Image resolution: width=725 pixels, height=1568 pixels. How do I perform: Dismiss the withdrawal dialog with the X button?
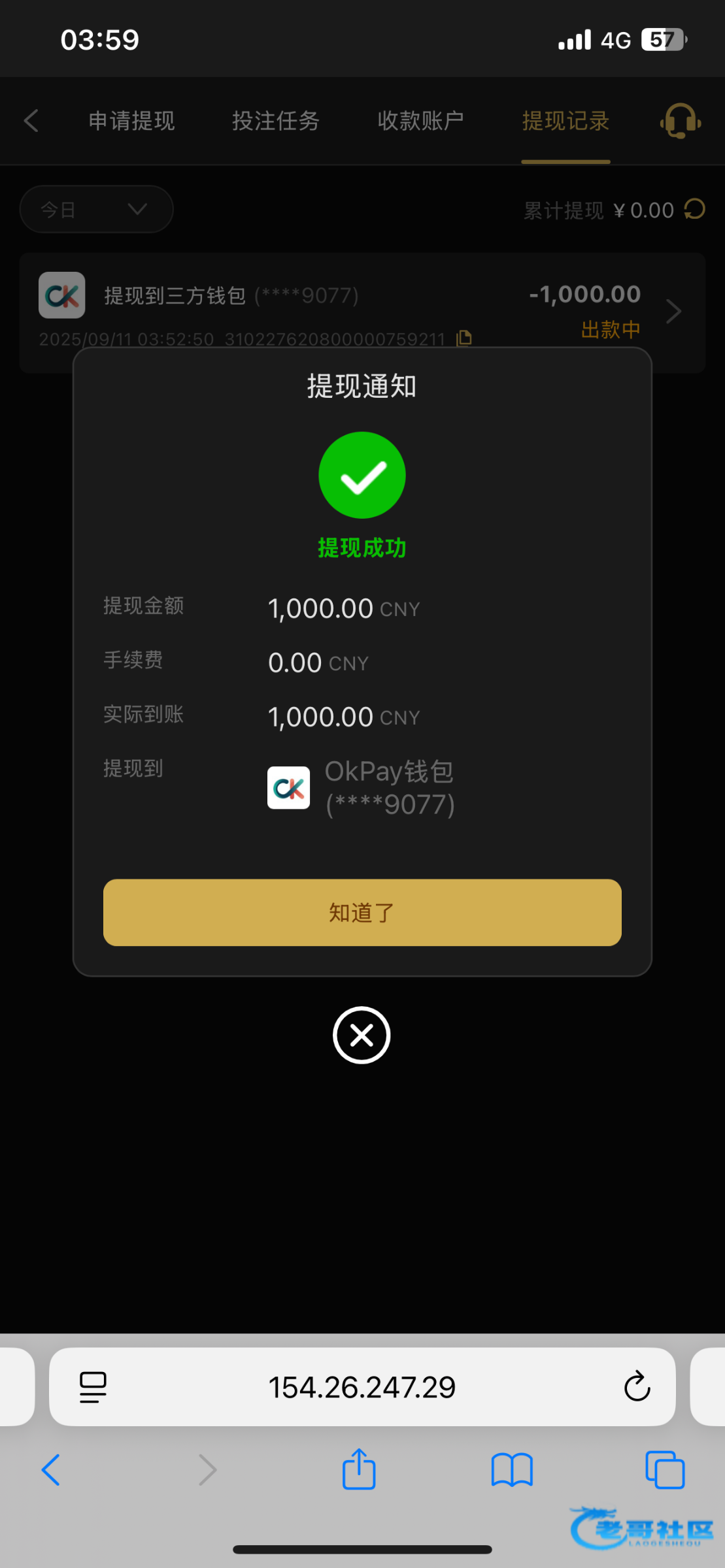[362, 1035]
